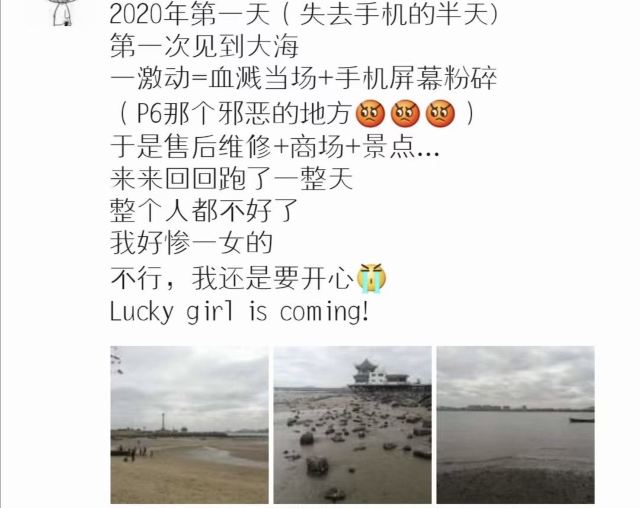Open the grey sea with boat photo
640x508 pixels.
click(x=516, y=425)
